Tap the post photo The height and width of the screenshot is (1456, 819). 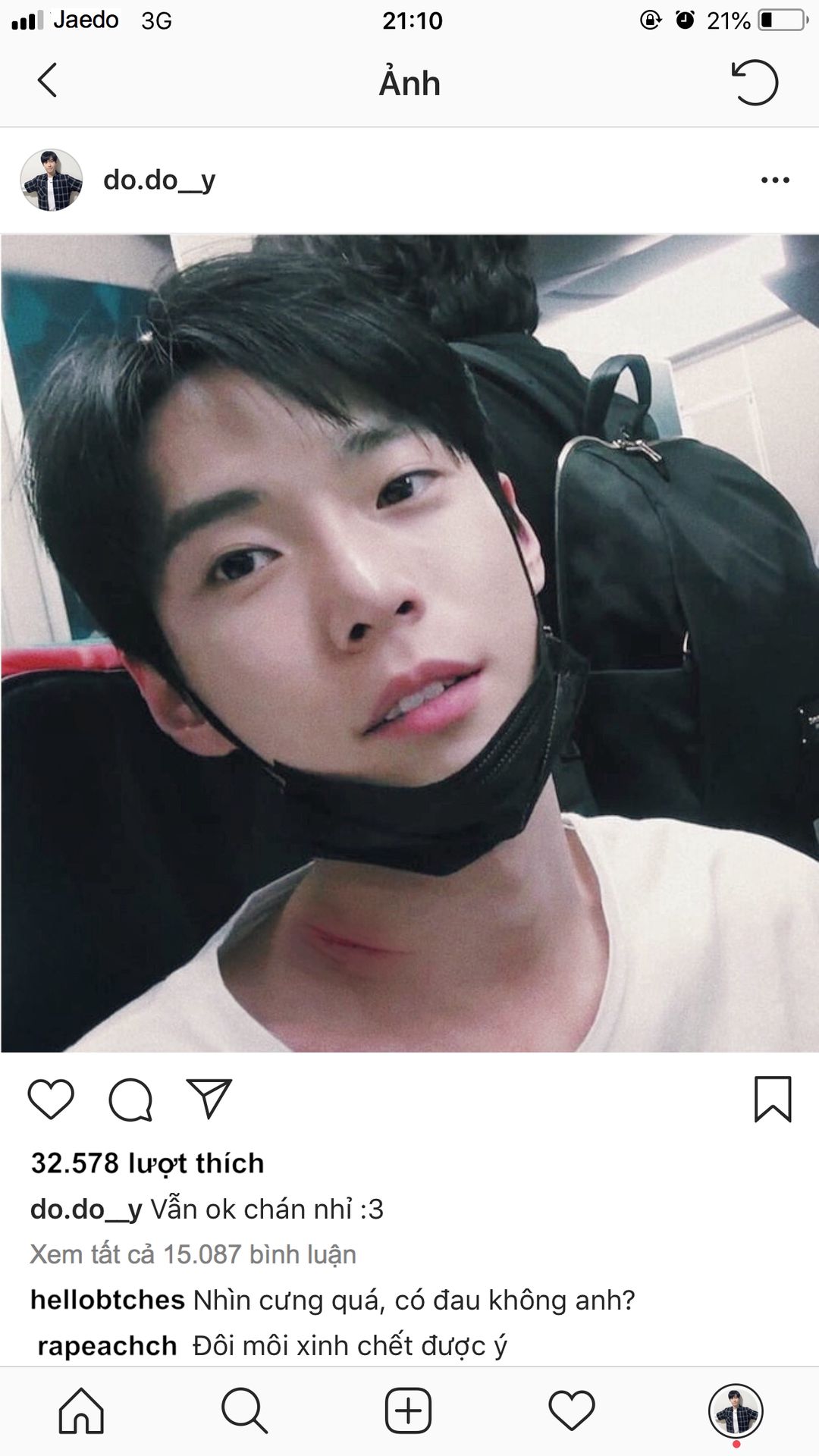(x=409, y=643)
